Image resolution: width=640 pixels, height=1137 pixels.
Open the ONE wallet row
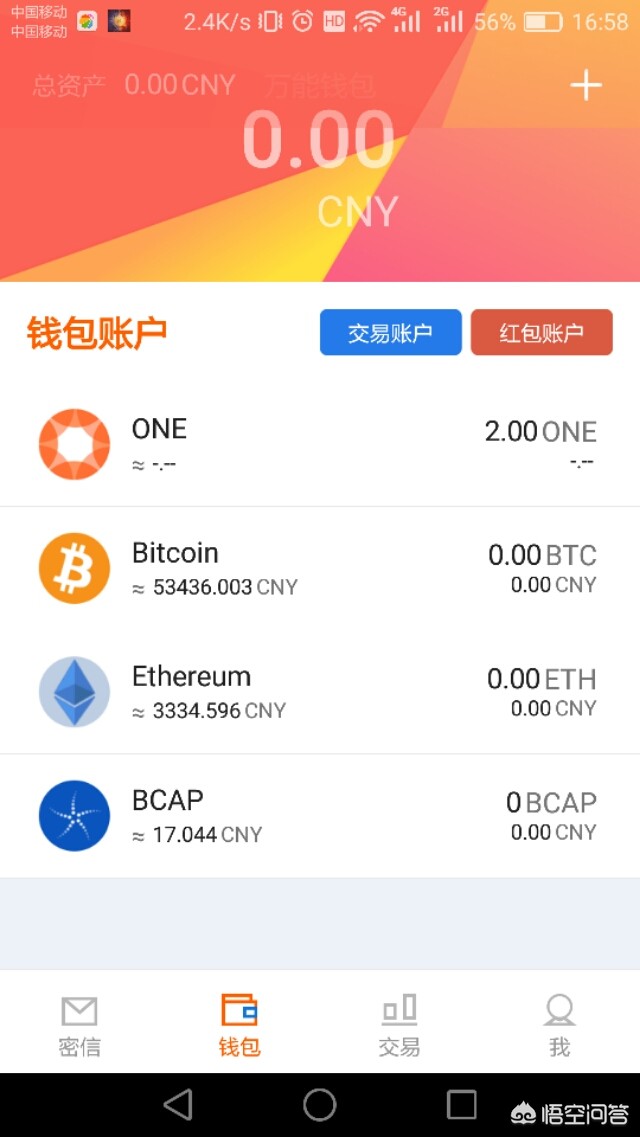click(320, 445)
